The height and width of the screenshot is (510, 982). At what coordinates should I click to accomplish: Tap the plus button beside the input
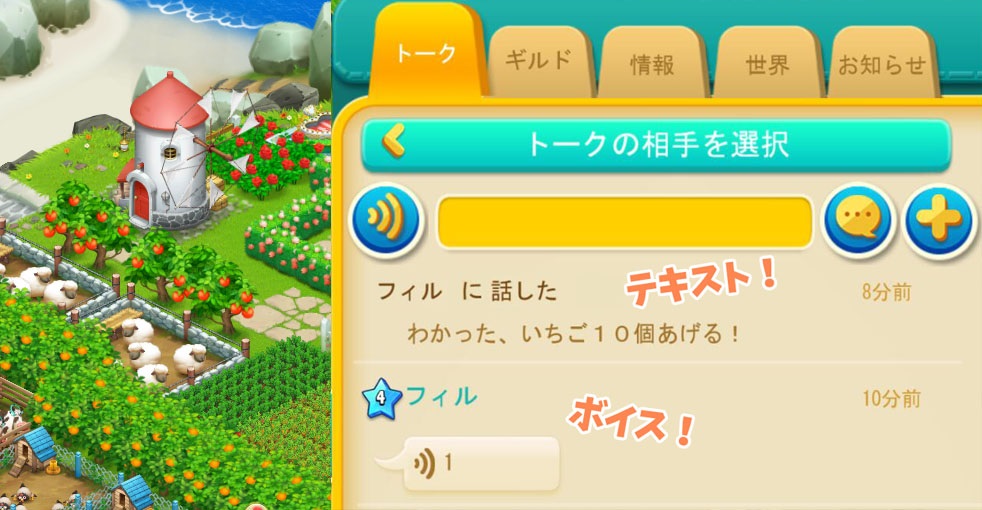tap(938, 219)
